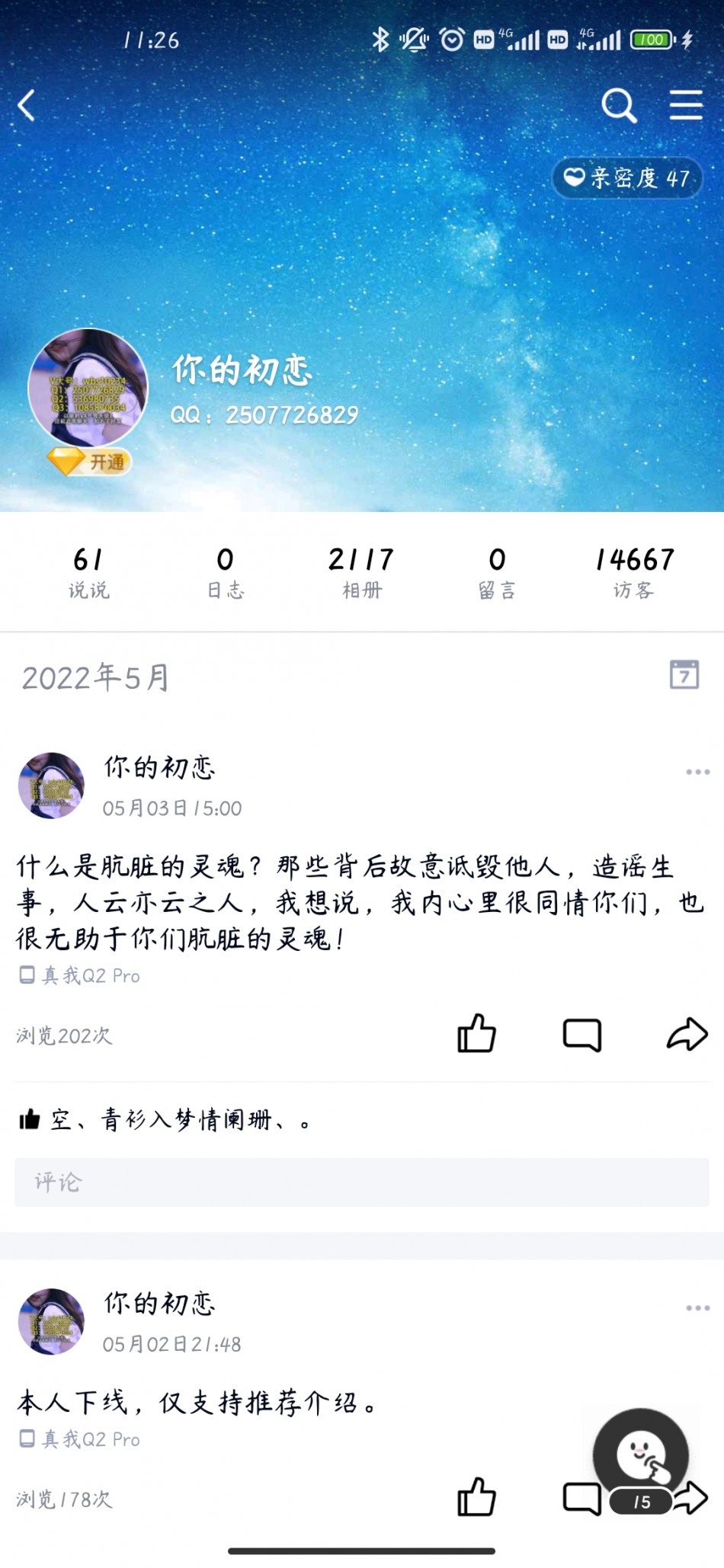The image size is (724, 1568).
Task: Like the 05月03日 15:00 post
Action: 476,1034
